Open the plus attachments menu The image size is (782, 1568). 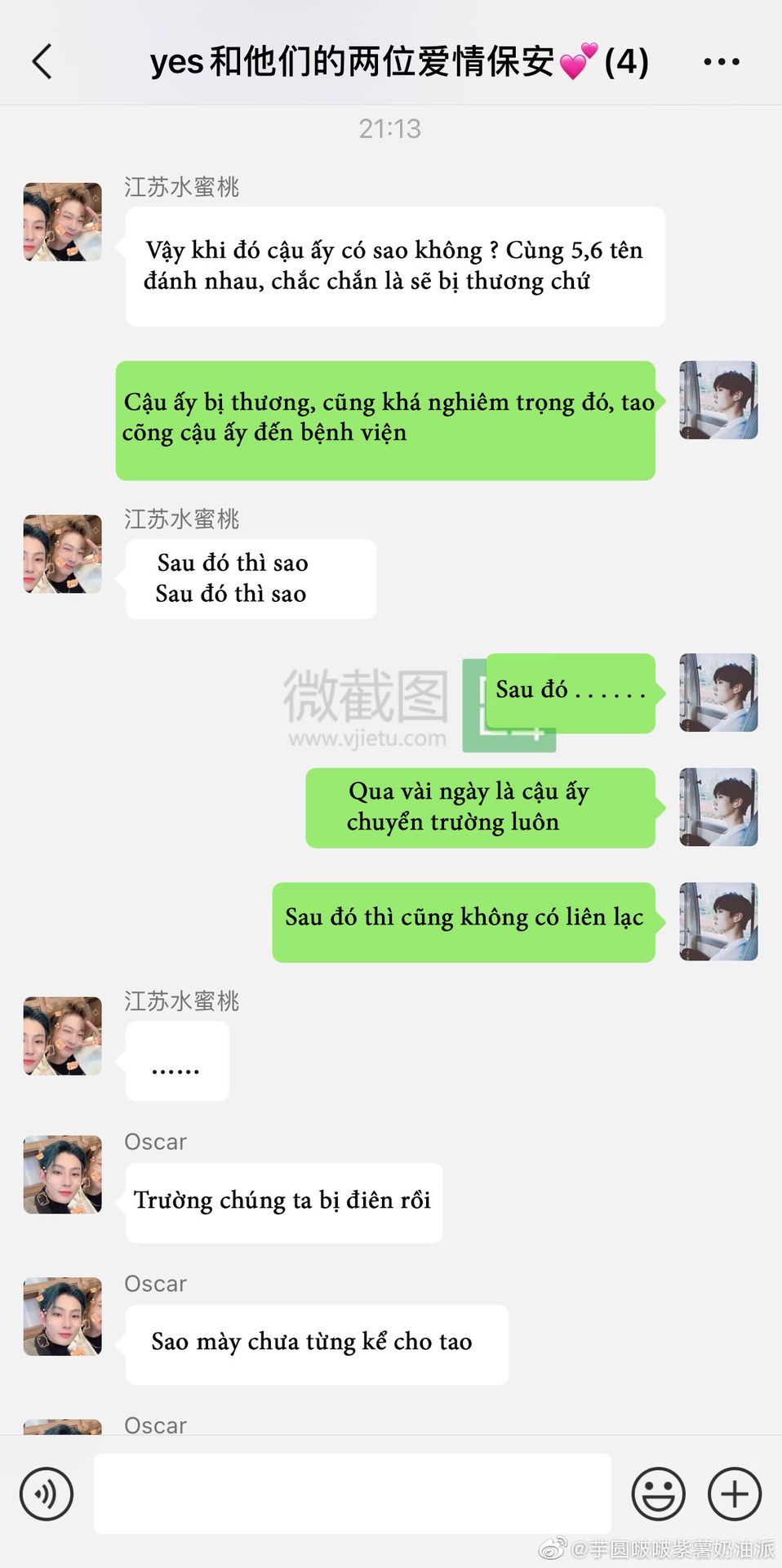tap(734, 1494)
